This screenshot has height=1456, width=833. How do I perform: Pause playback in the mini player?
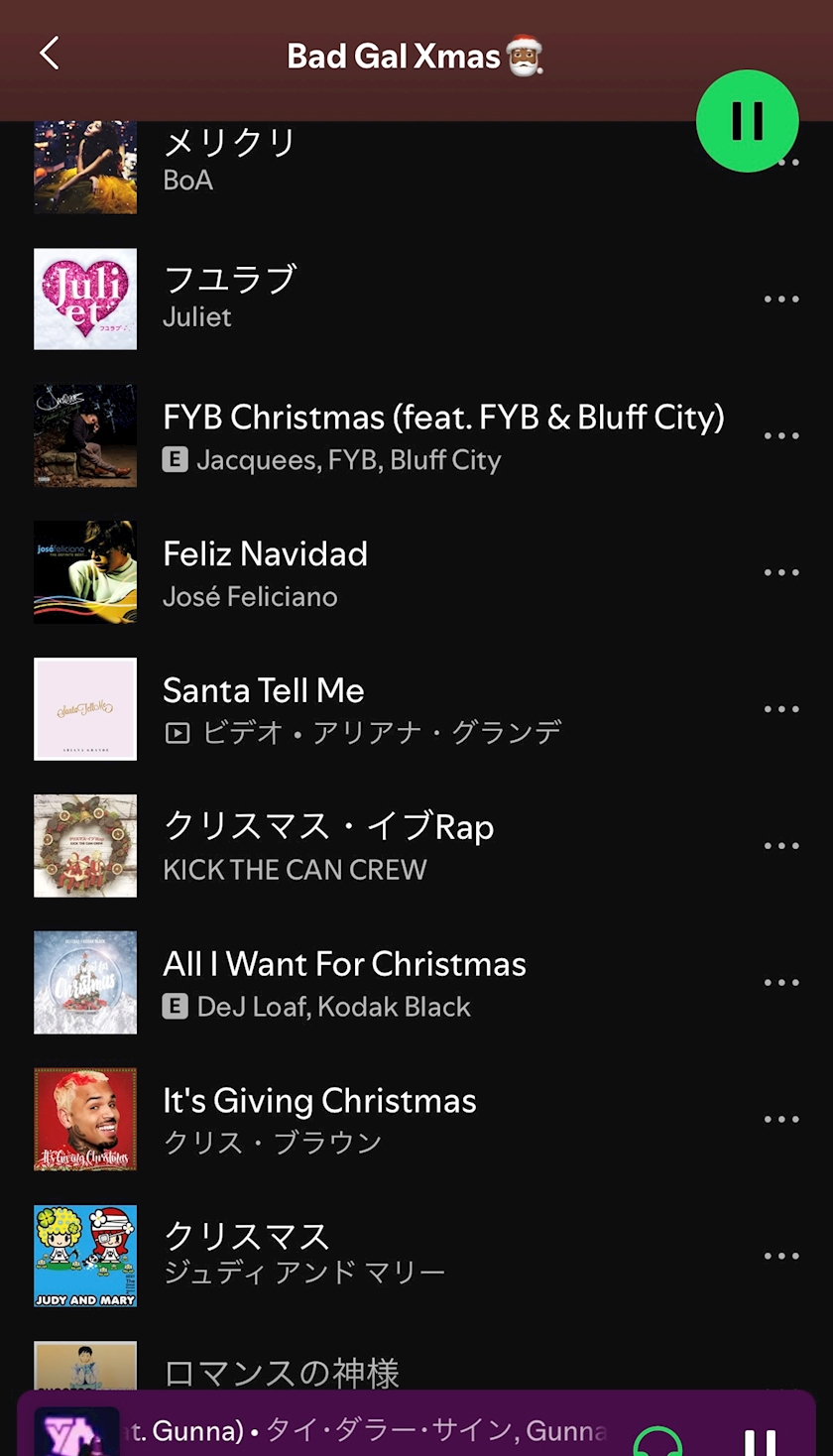761,1440
